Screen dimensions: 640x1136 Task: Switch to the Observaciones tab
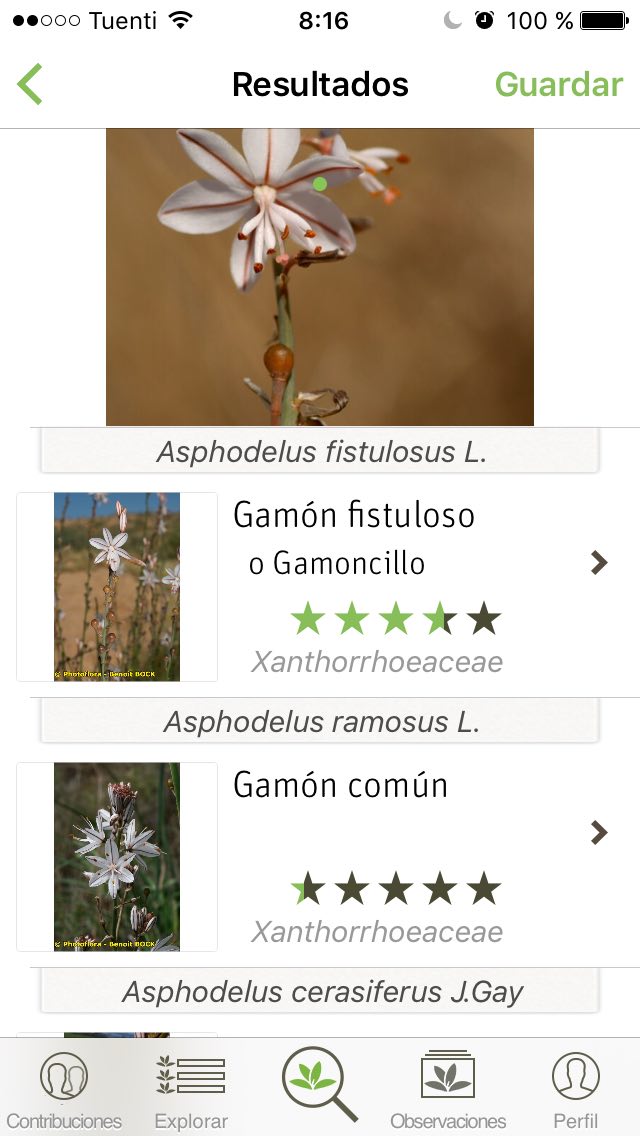448,1089
